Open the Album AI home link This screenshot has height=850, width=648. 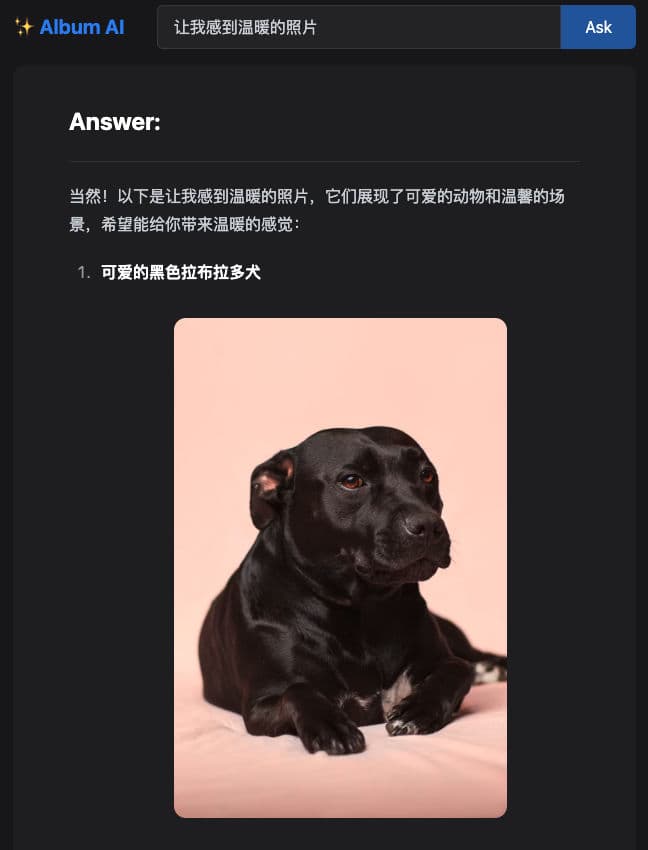pos(70,27)
